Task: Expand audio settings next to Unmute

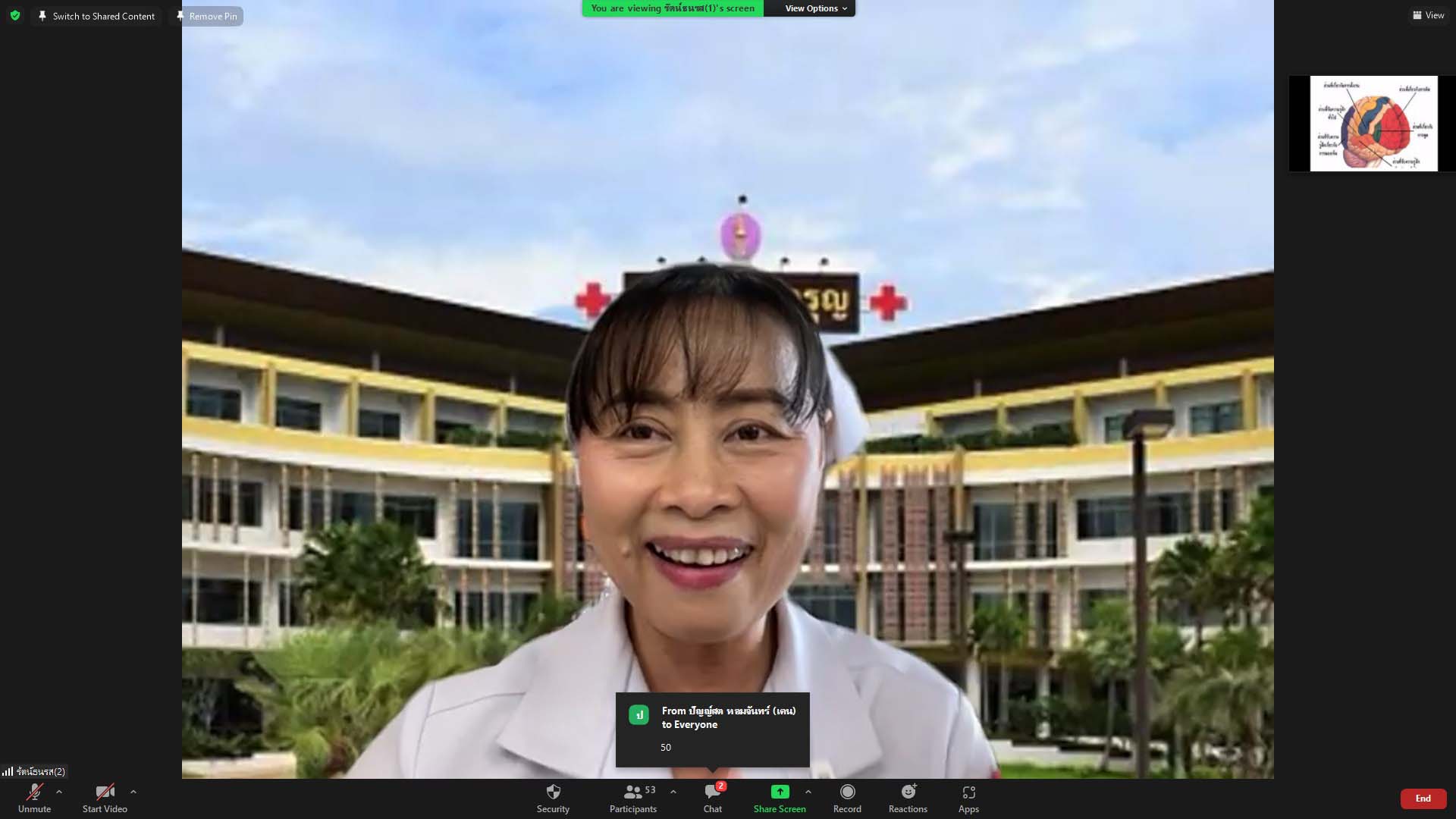Action: [x=59, y=792]
